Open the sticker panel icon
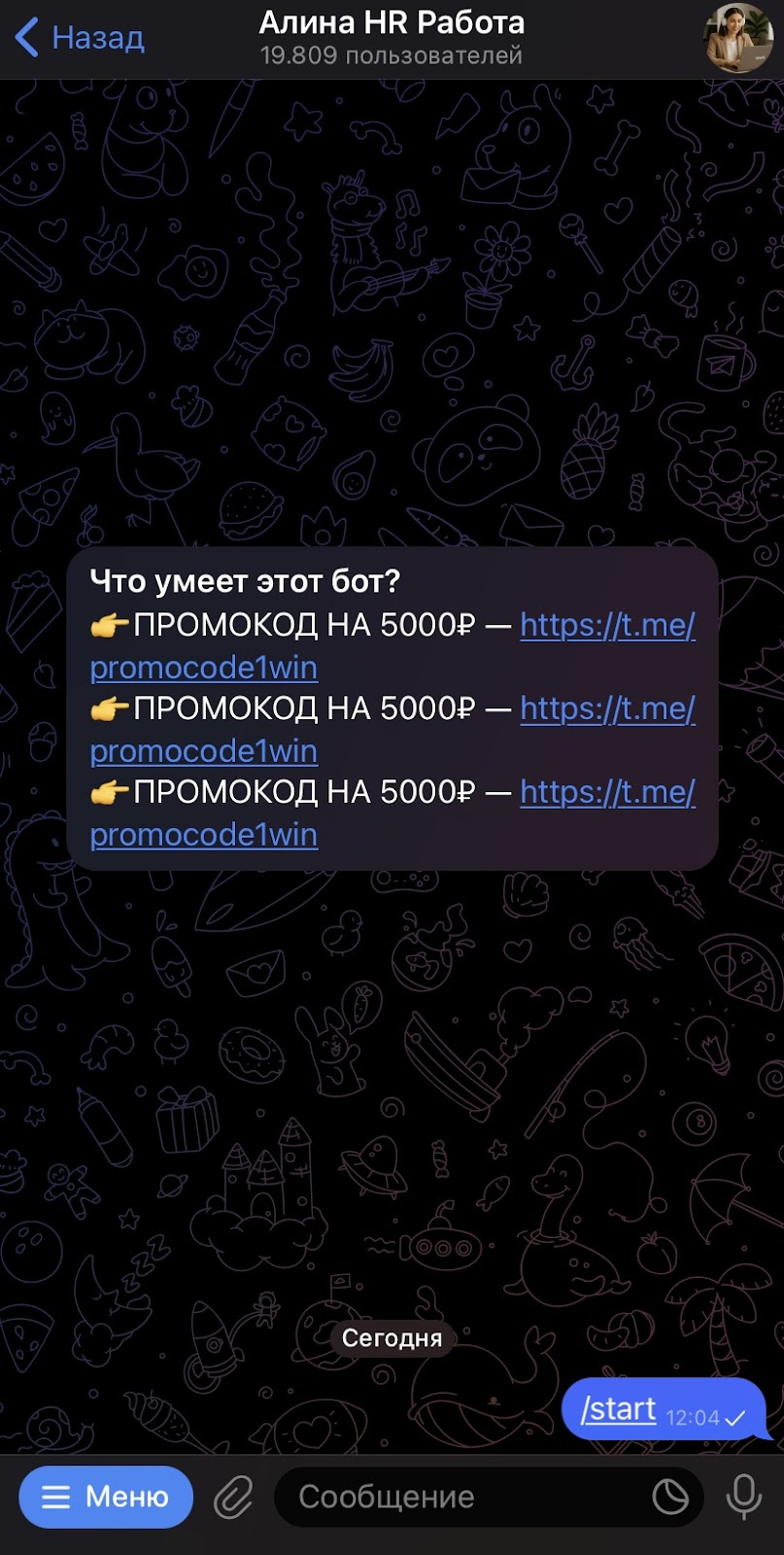Image resolution: width=784 pixels, height=1555 pixels. click(670, 1497)
